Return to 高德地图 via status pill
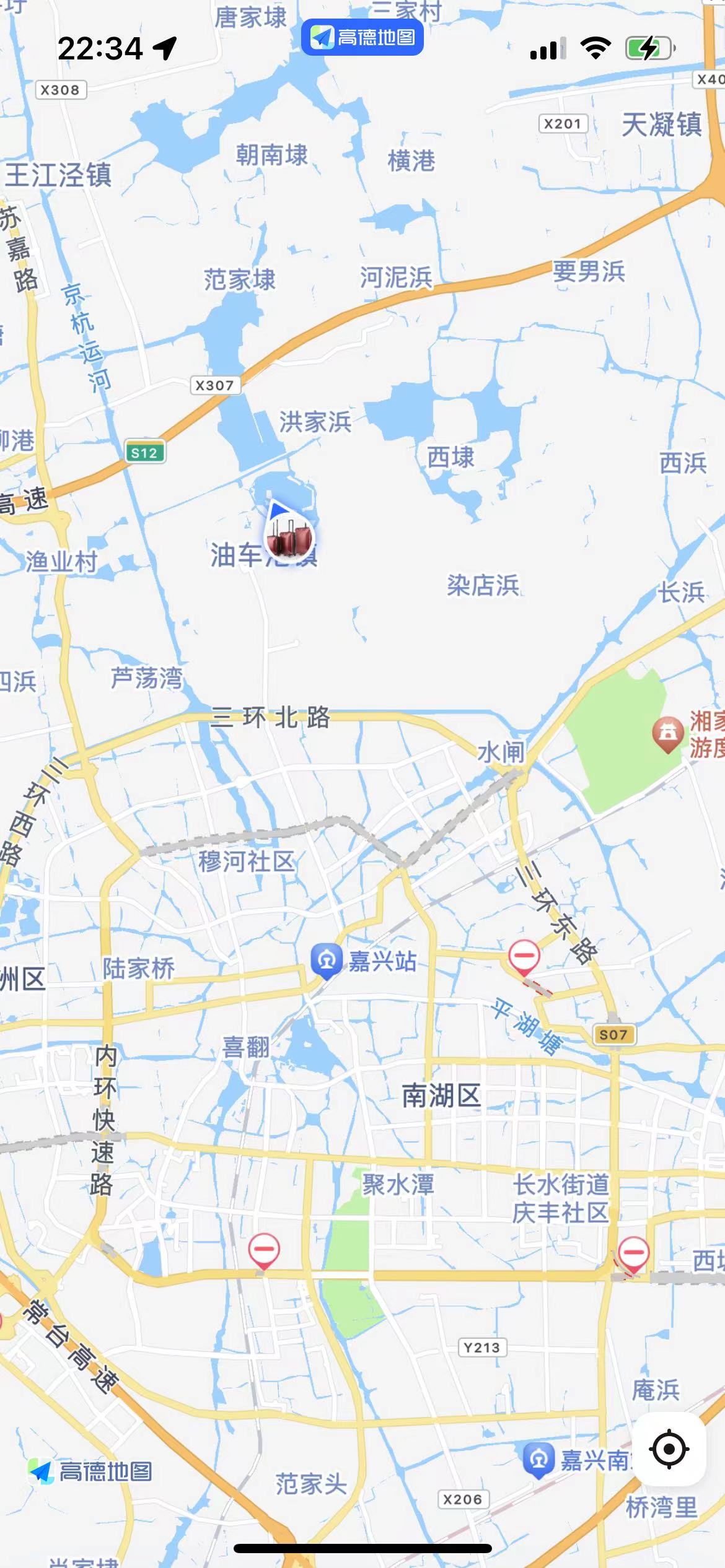725x1568 pixels. pyautogui.click(x=362, y=38)
